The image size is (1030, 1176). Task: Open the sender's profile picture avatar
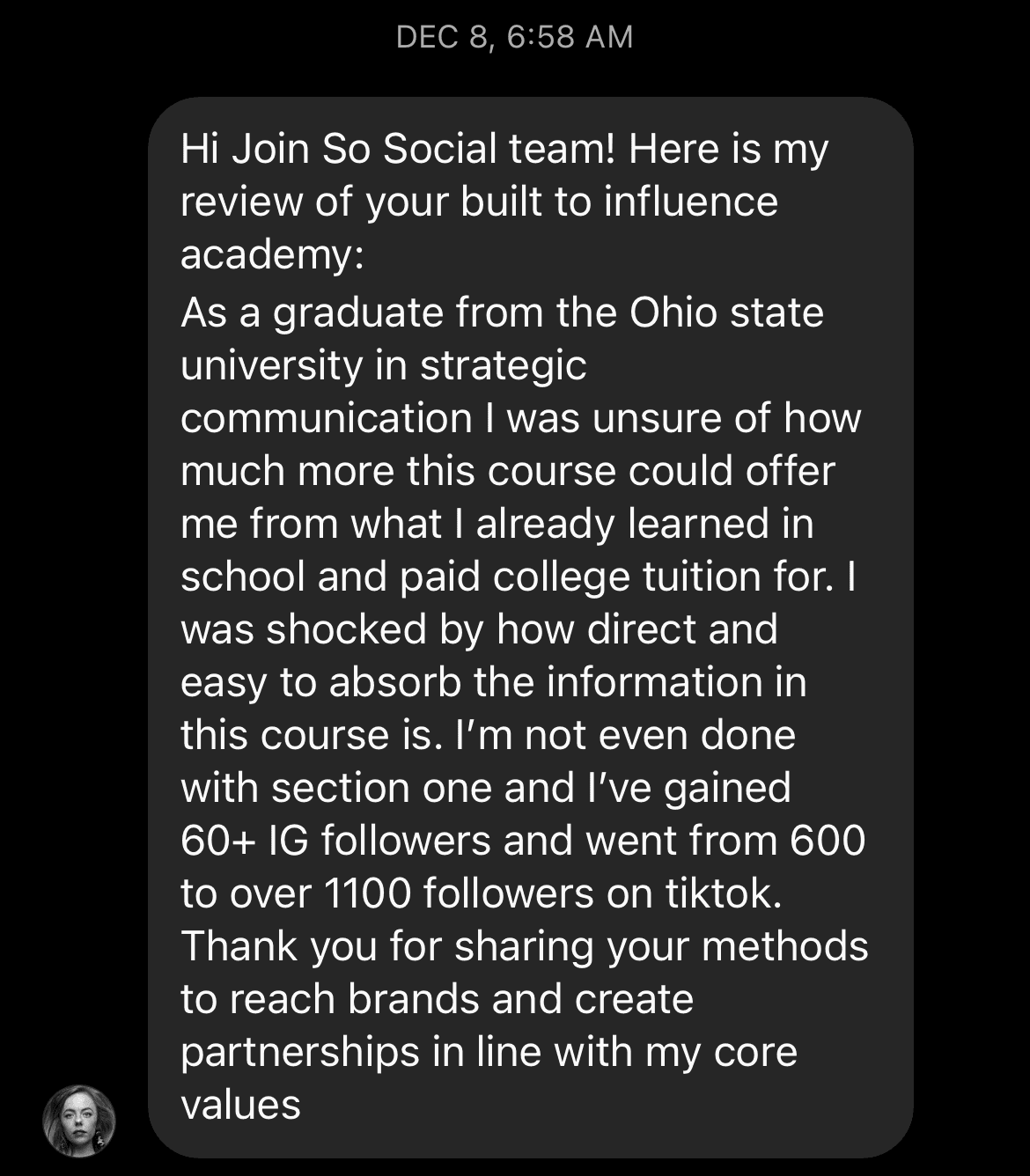pyautogui.click(x=79, y=1121)
